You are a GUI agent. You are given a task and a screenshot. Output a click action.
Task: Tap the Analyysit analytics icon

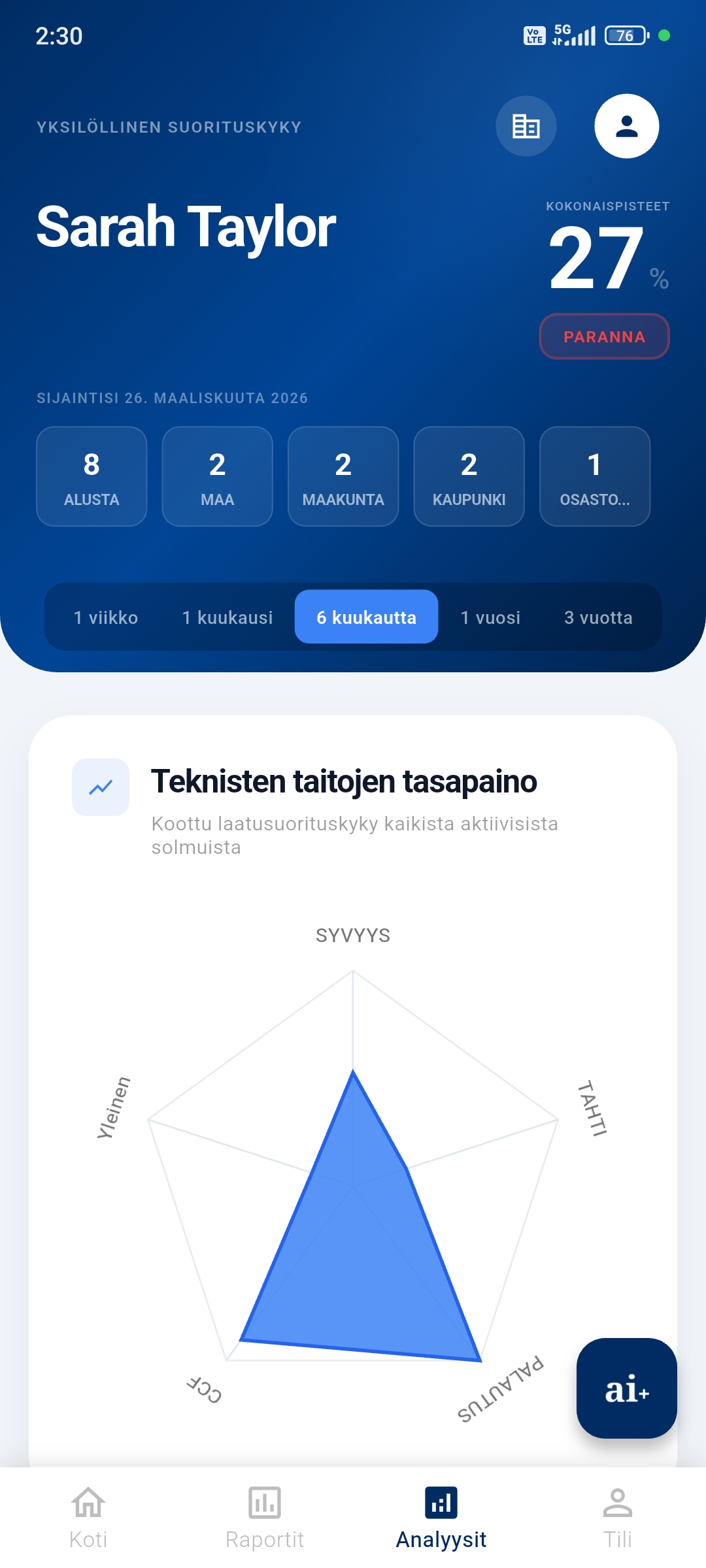440,1500
